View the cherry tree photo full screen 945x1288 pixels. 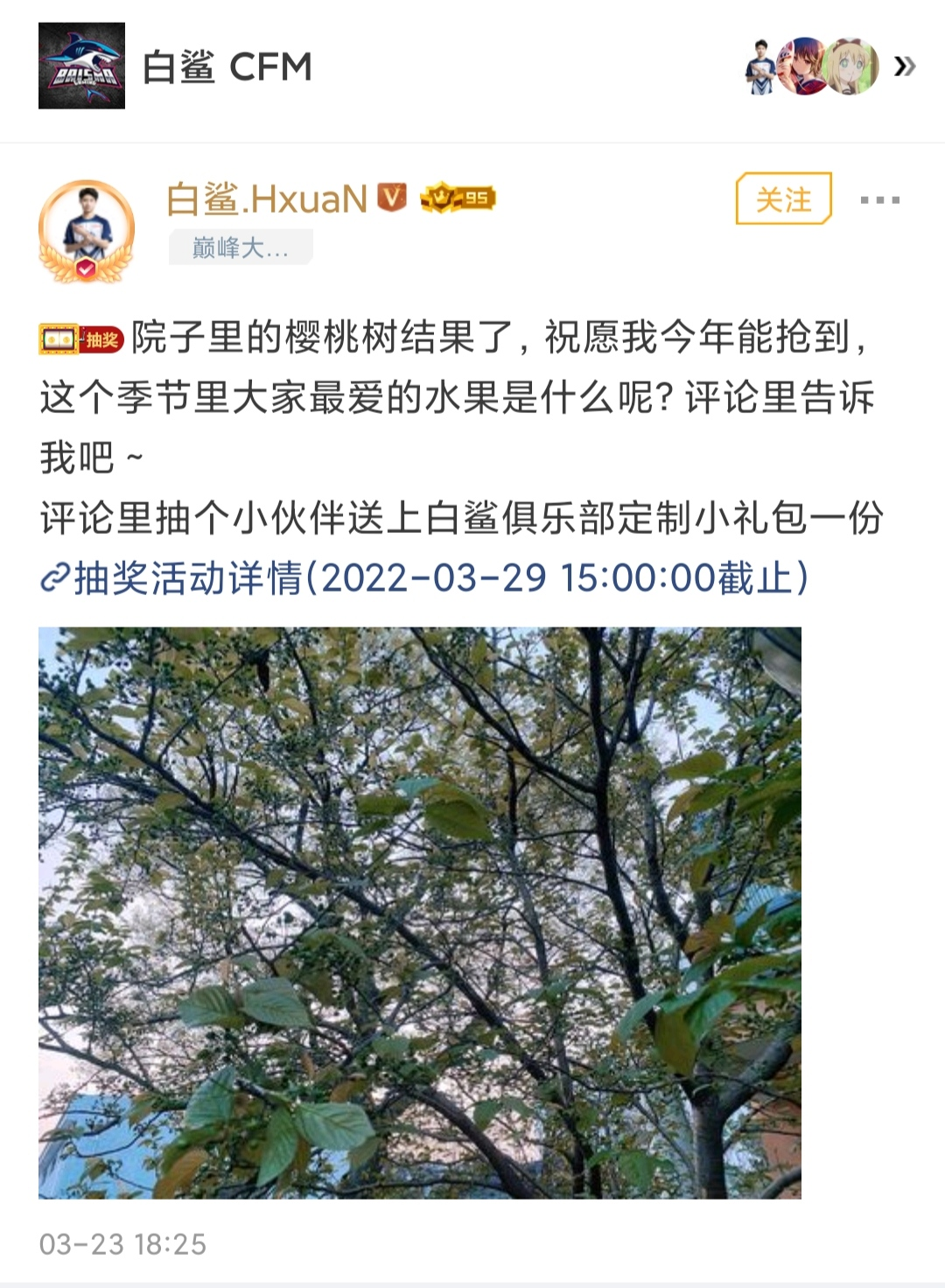coord(420,912)
